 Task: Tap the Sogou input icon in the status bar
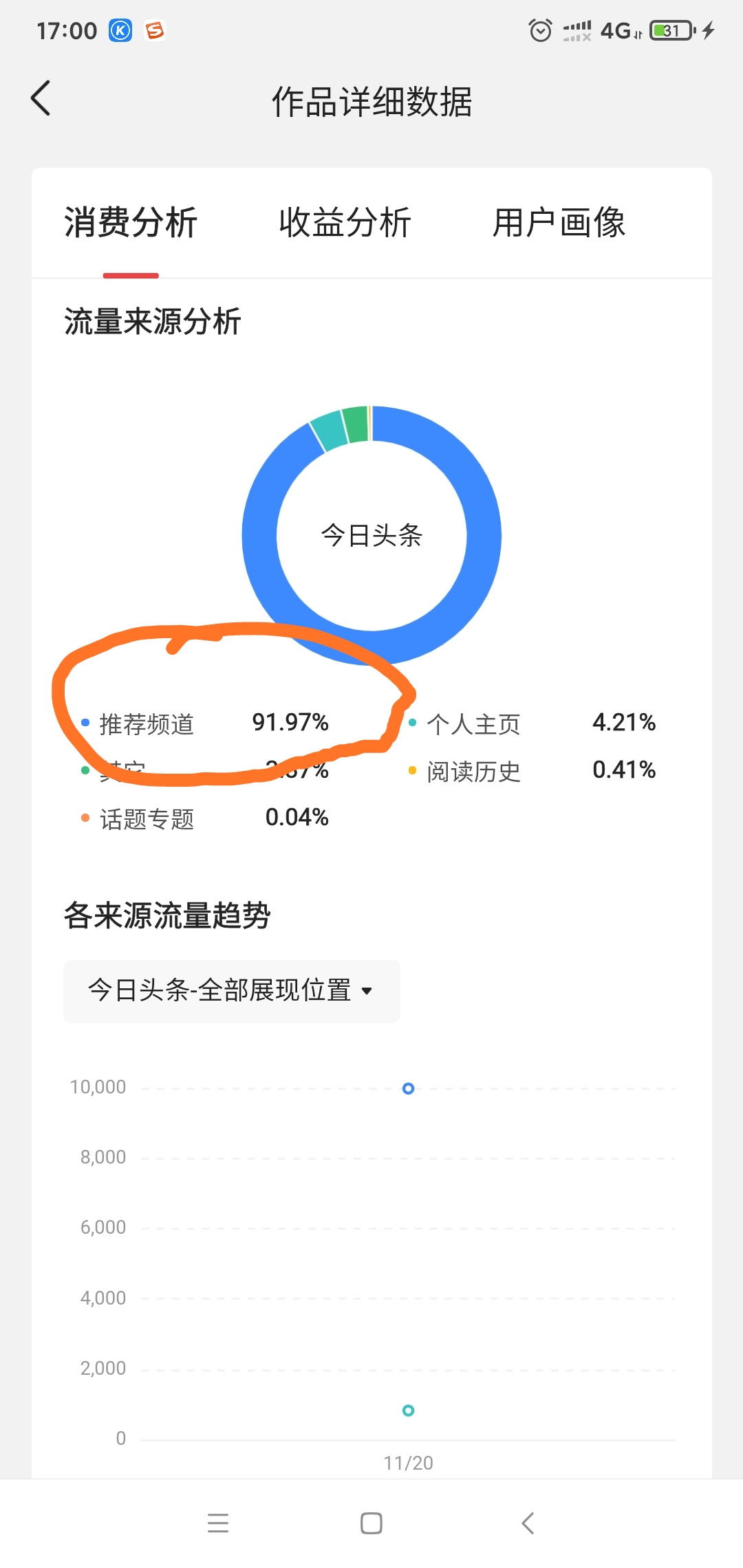click(155, 30)
